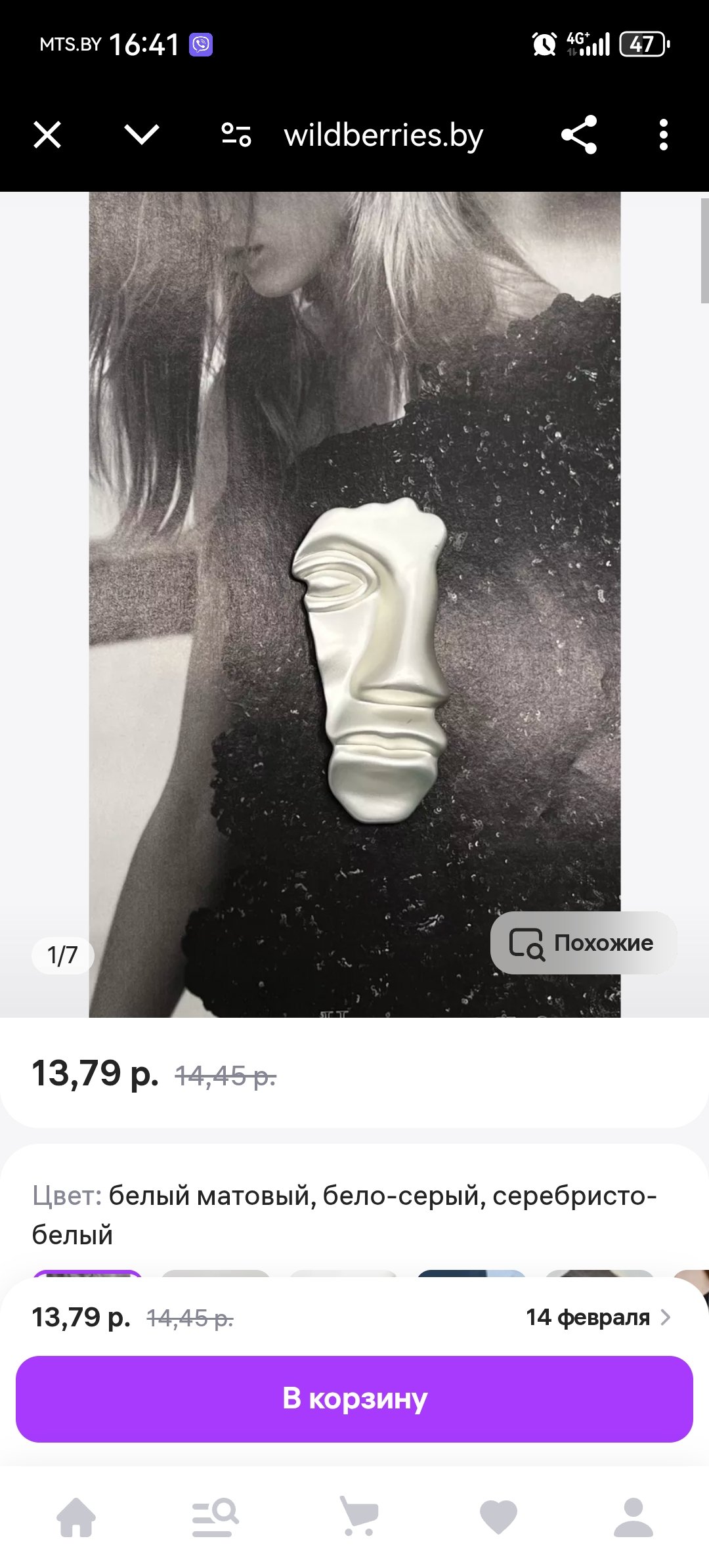Share this product page
This screenshot has height=1568, width=709.
(x=579, y=135)
